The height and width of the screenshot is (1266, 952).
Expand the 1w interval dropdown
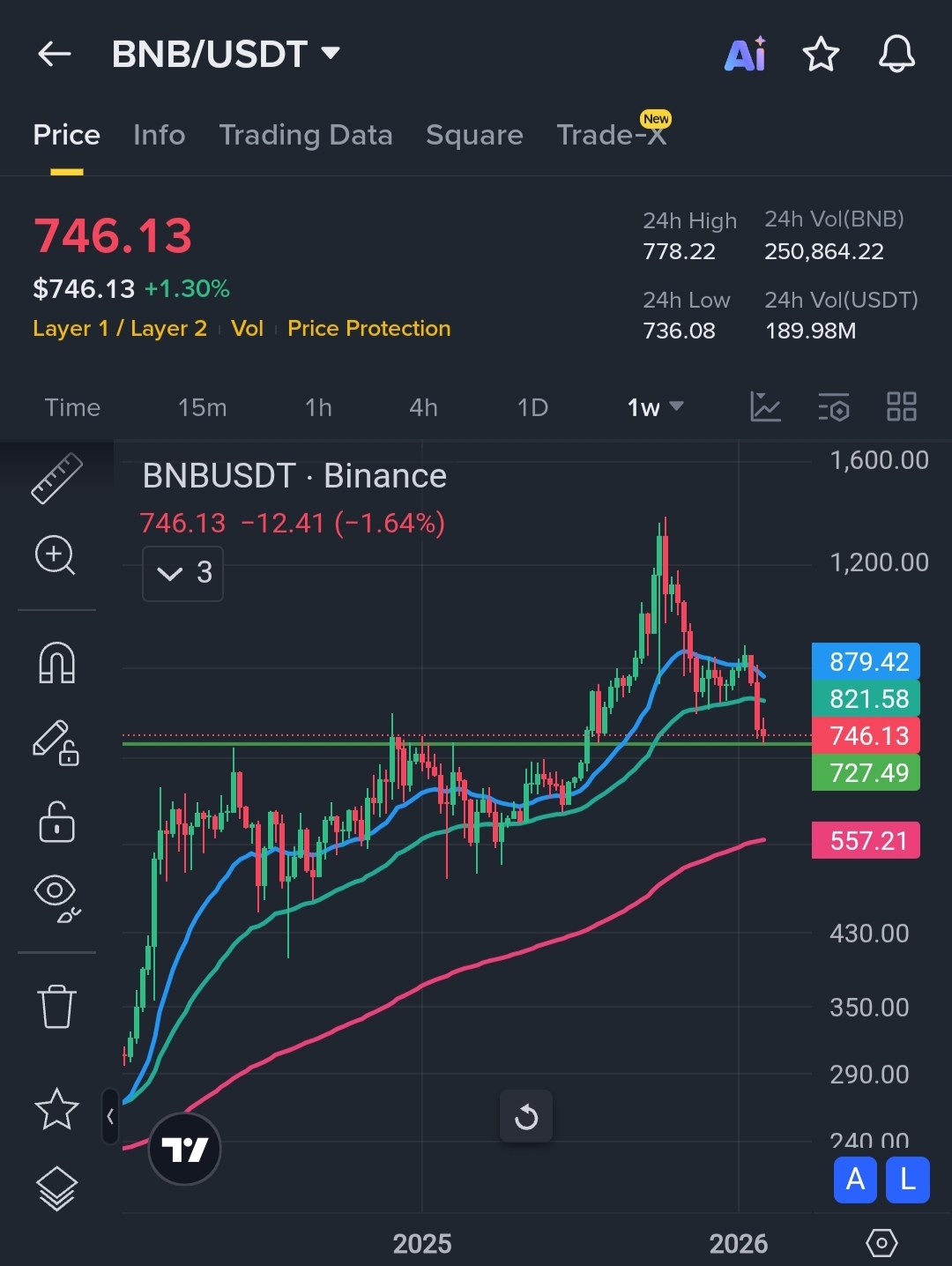(655, 407)
